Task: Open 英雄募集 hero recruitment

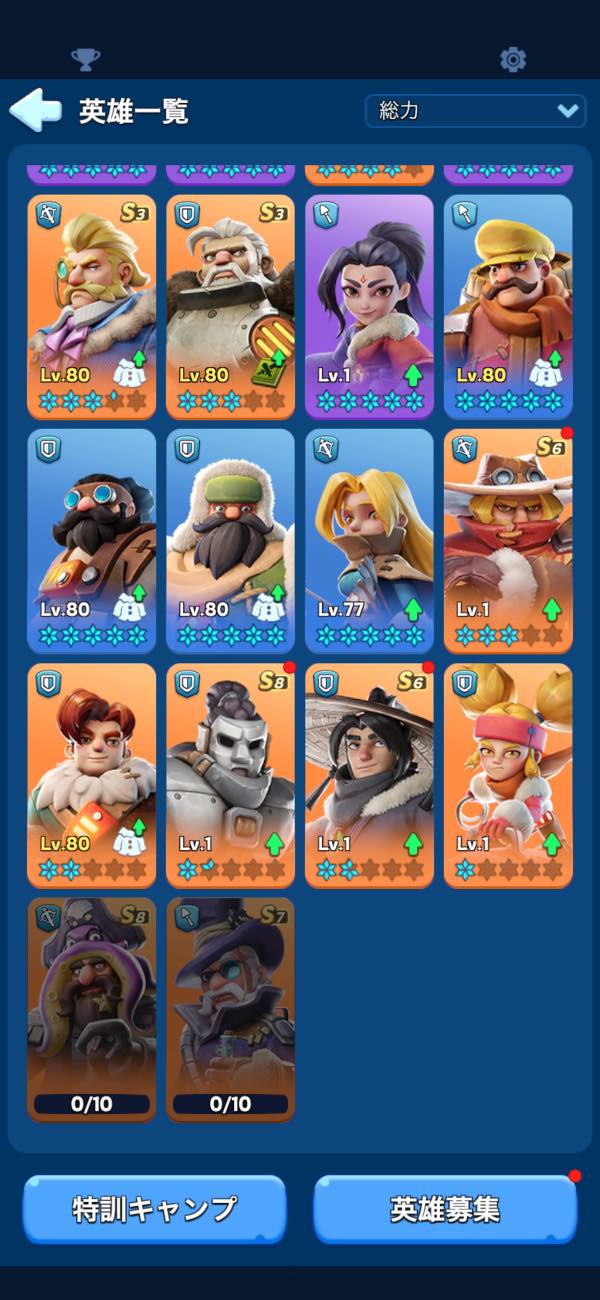Action: 445,1209
